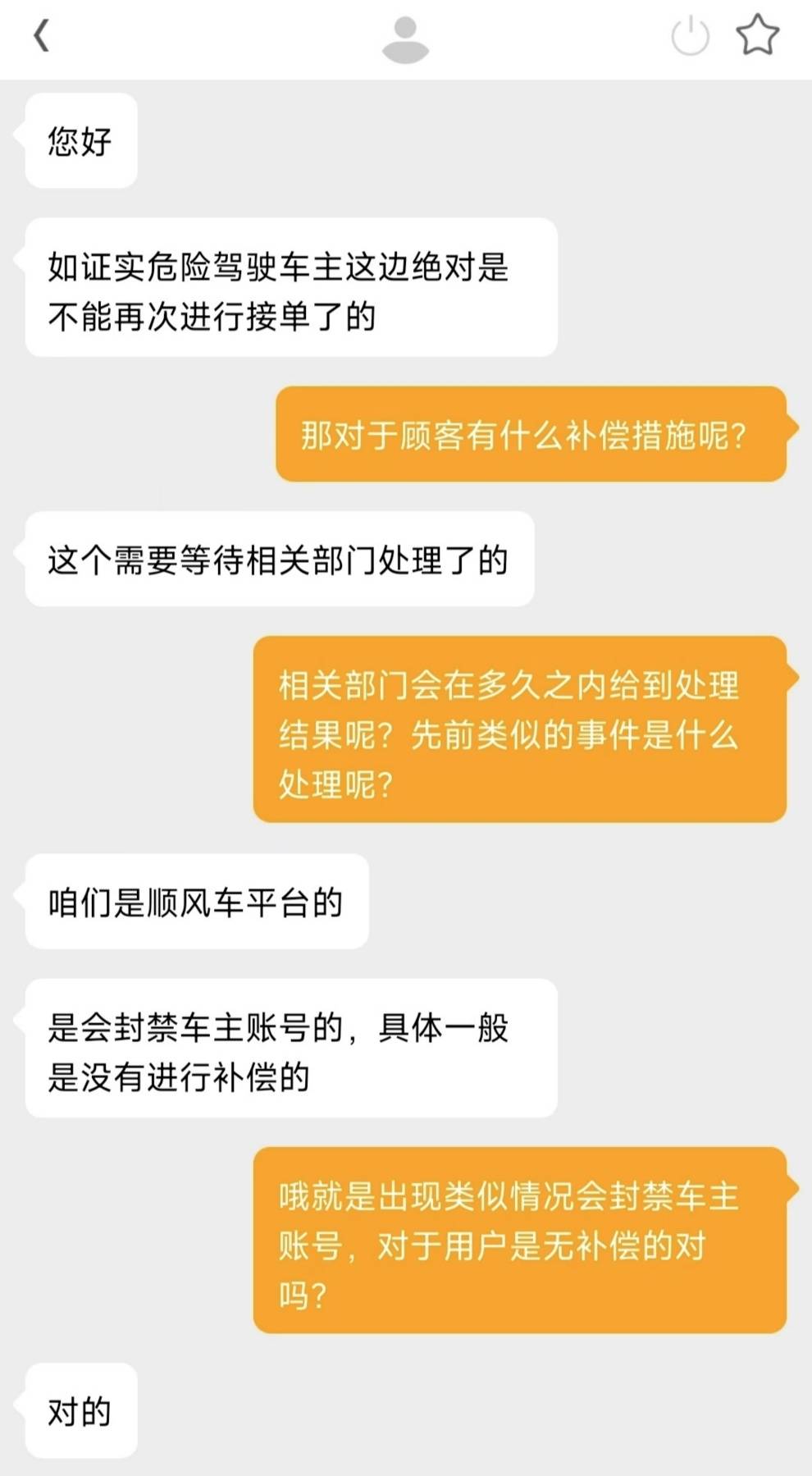Tap the power icon to end the chat
The width and height of the screenshot is (812, 1476).
(690, 37)
